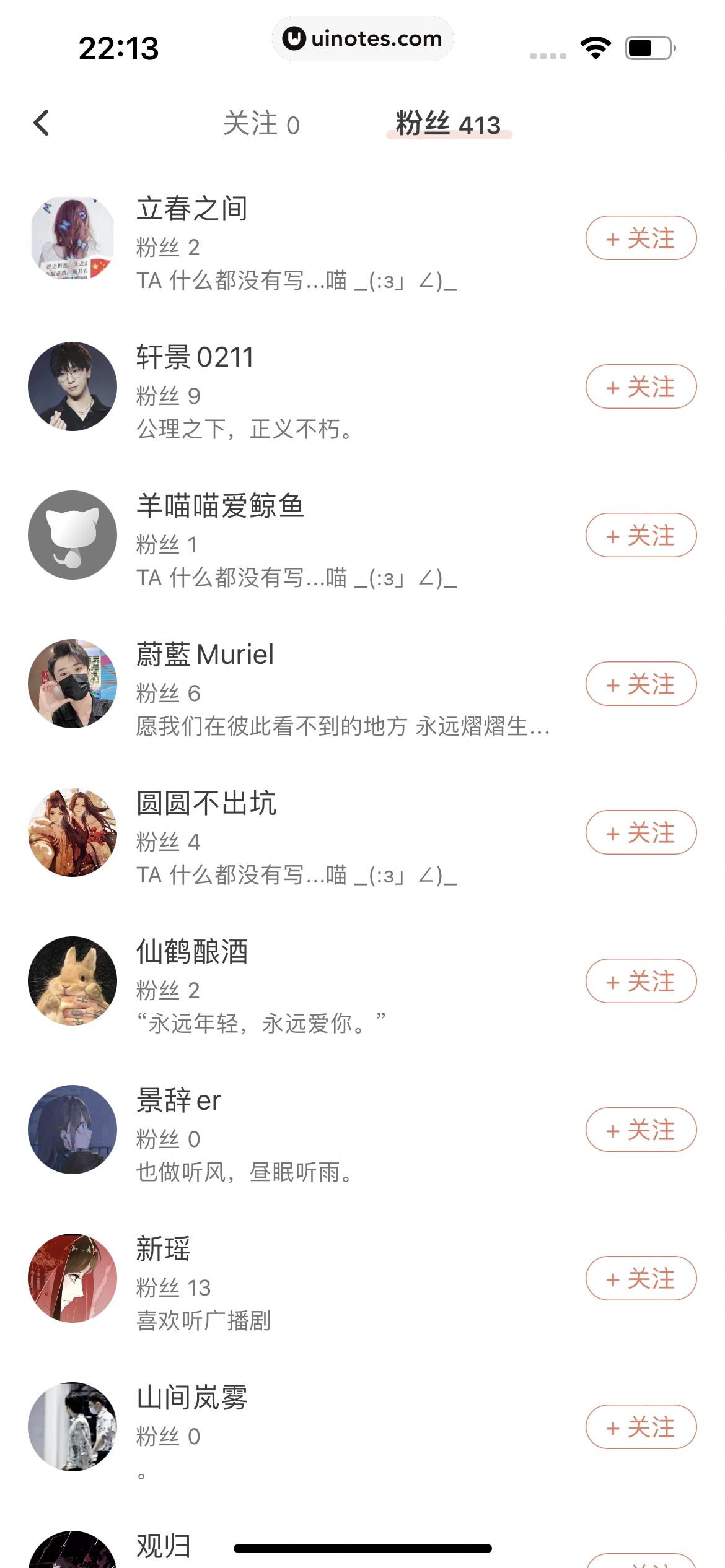Click the rabbit avatar of 仙鹤酿酒
Viewport: 725px width, 1568px height.
(72, 982)
